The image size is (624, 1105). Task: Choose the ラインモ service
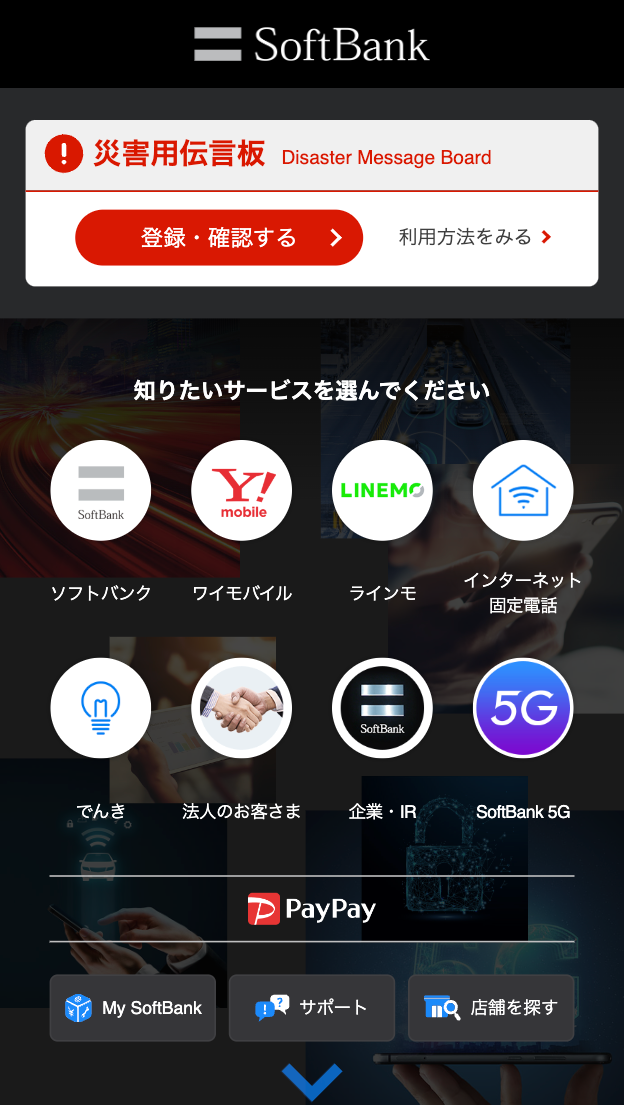[382, 491]
